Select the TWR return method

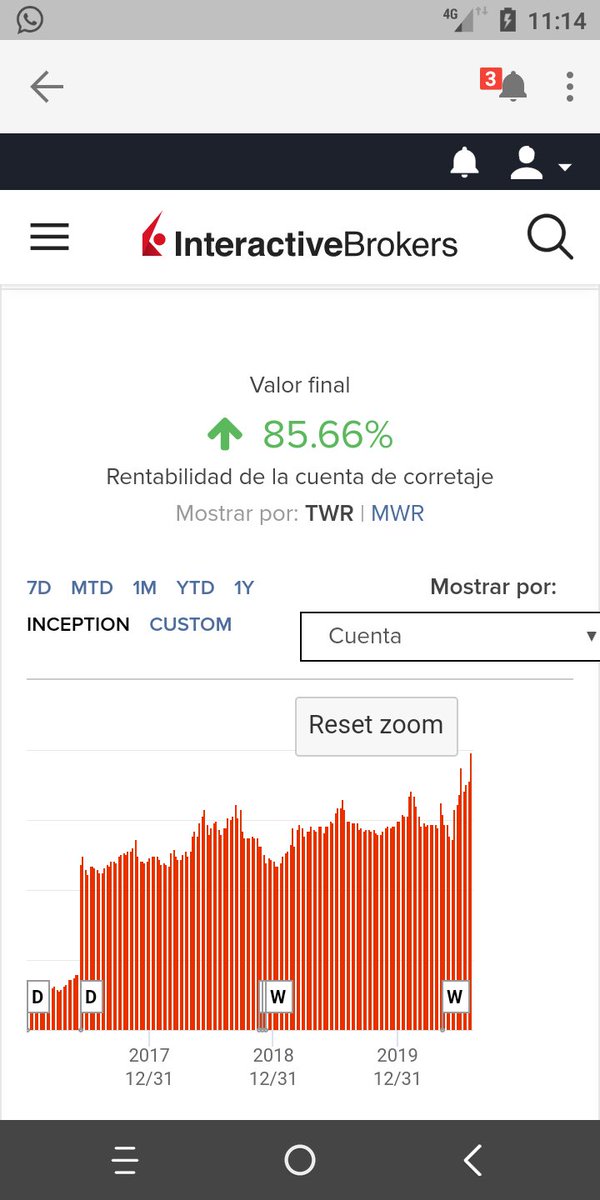tap(329, 513)
